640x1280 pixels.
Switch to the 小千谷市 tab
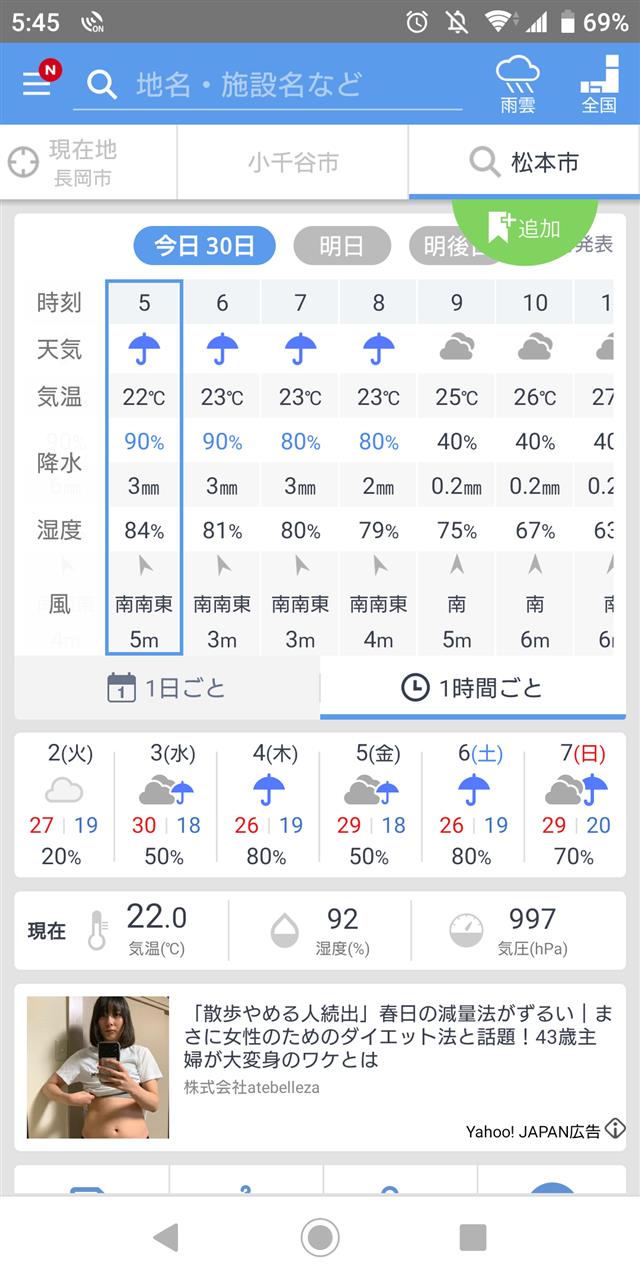(x=293, y=163)
